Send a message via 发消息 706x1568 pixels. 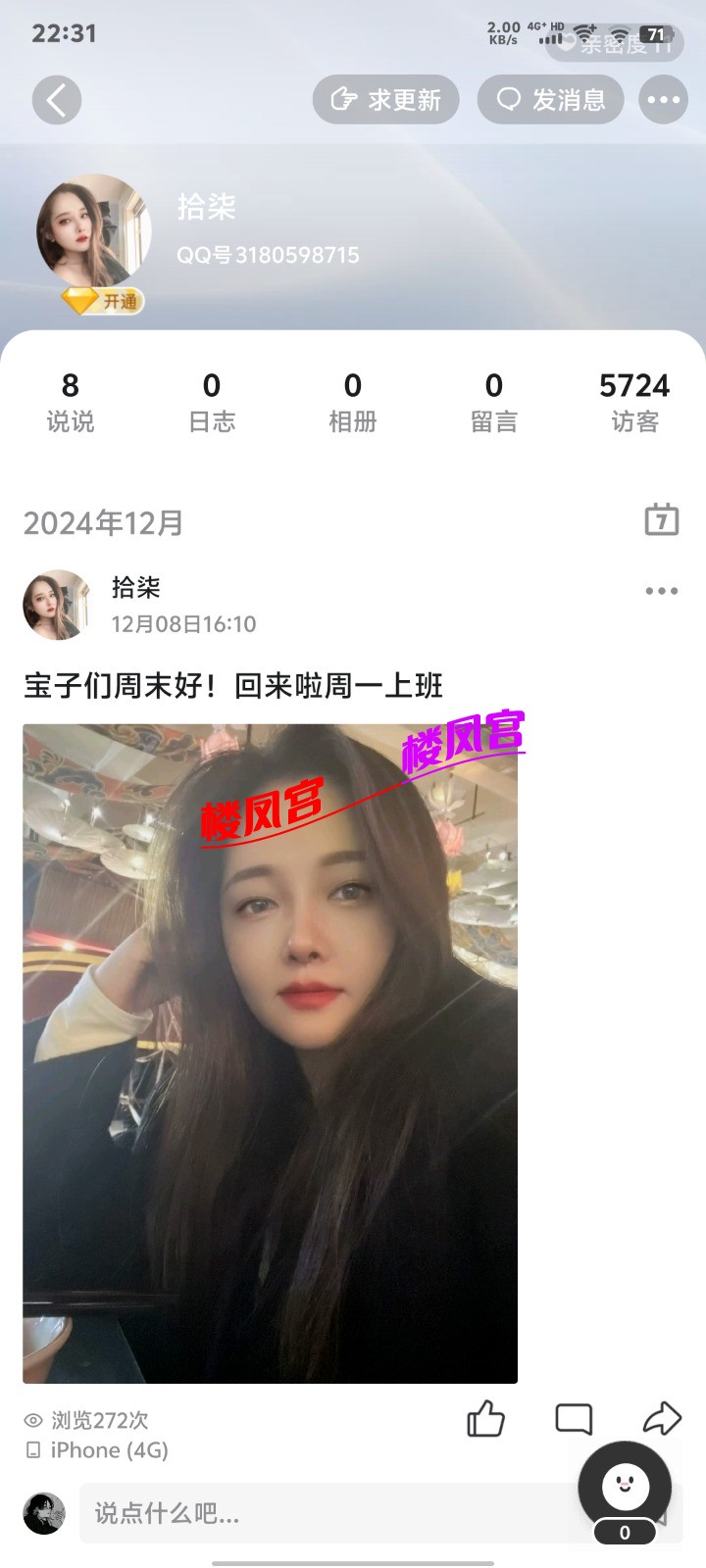550,100
